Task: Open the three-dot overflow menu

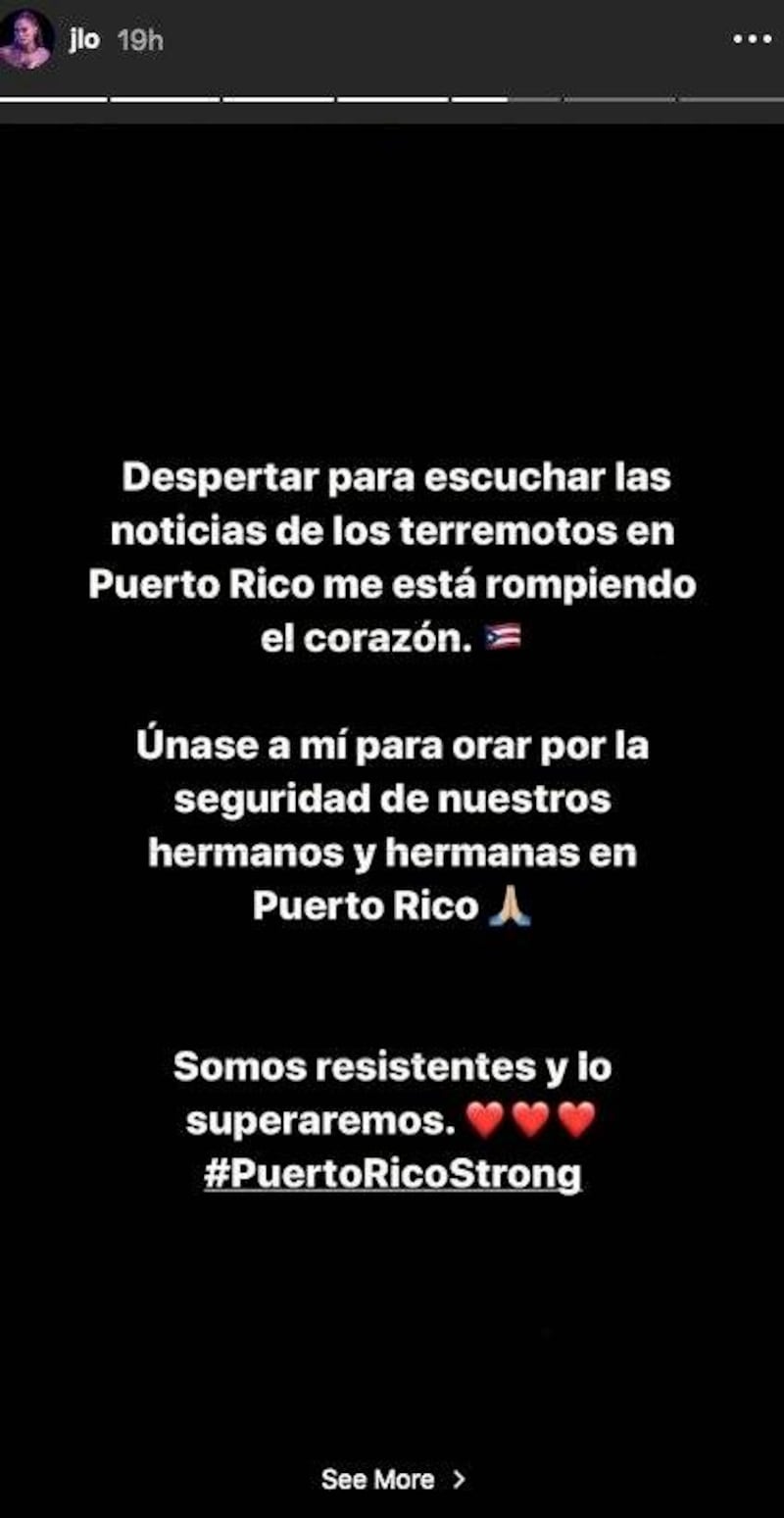Action: point(752,39)
